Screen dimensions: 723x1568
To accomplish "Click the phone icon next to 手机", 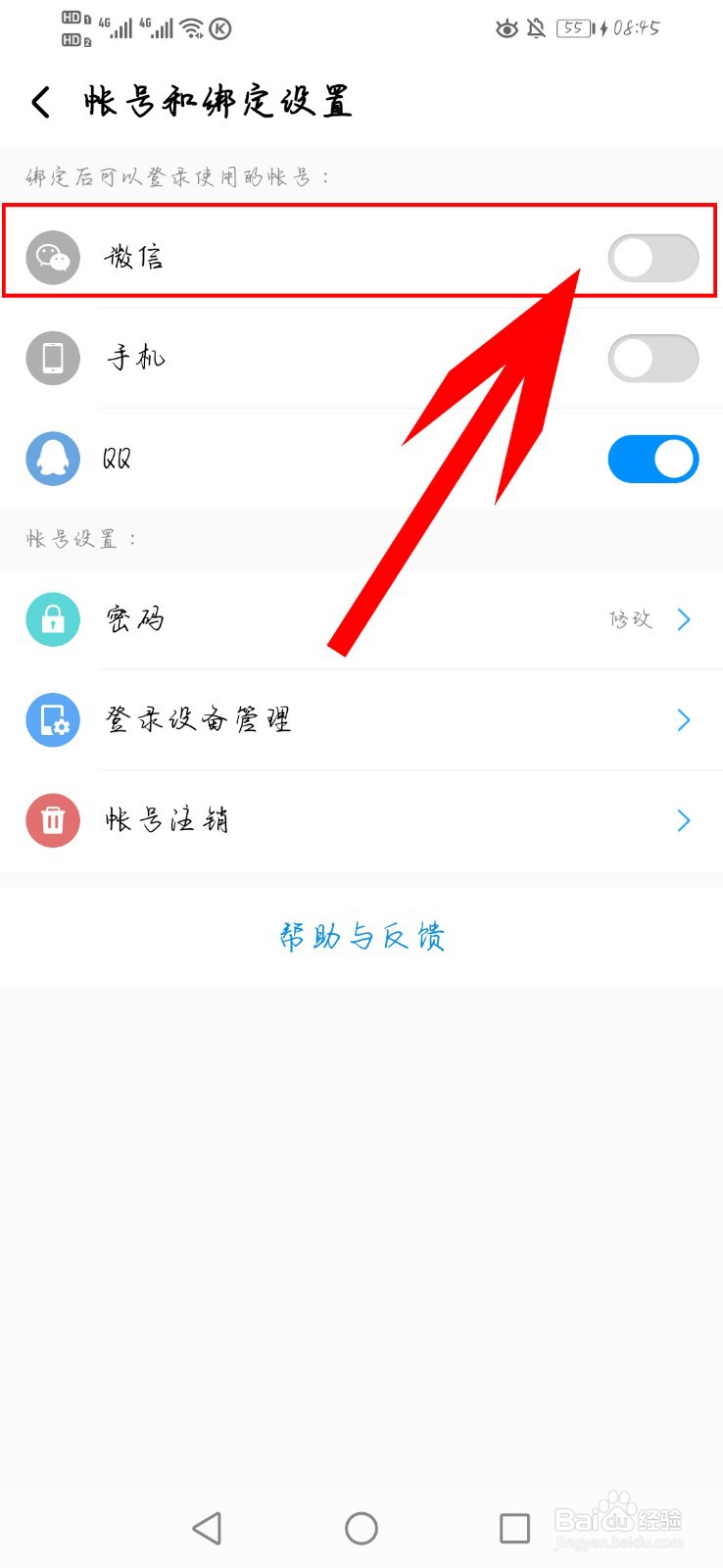I will pyautogui.click(x=52, y=358).
